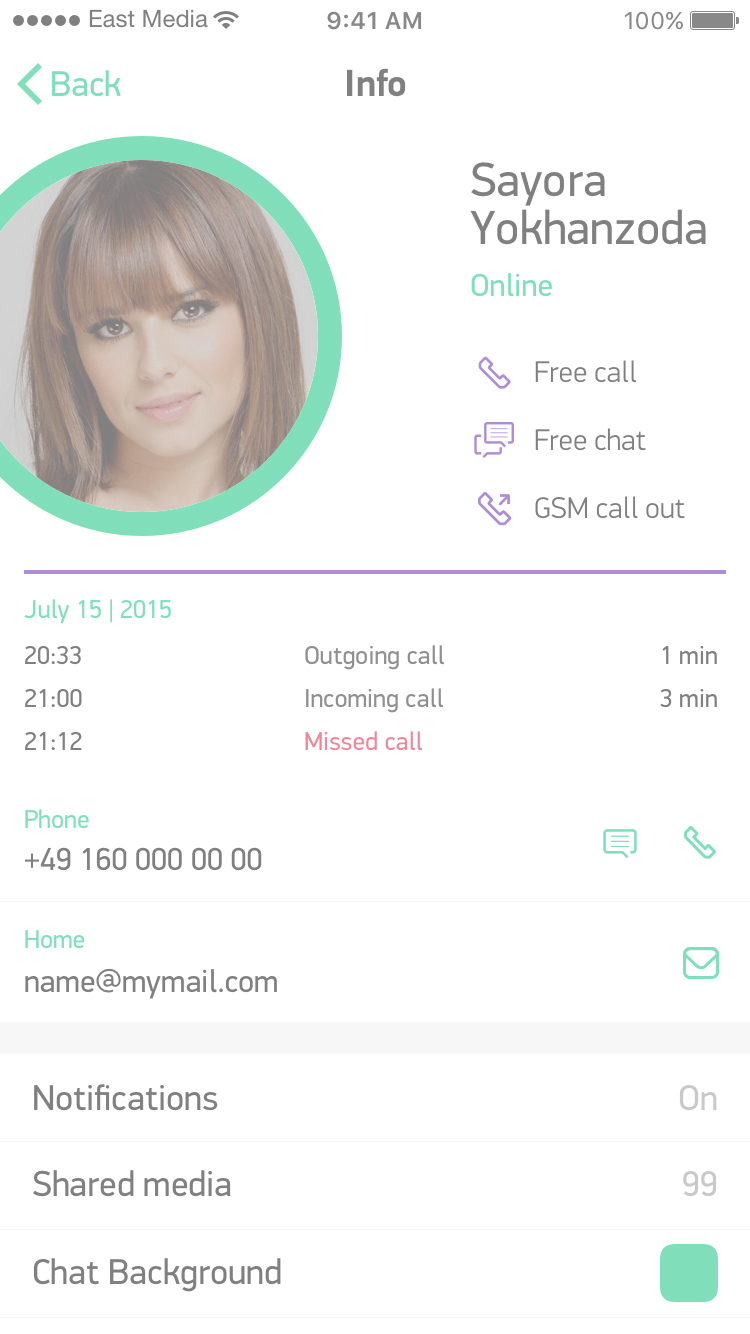Open the Notifications setting
The height and width of the screenshot is (1334, 750).
375,1098
